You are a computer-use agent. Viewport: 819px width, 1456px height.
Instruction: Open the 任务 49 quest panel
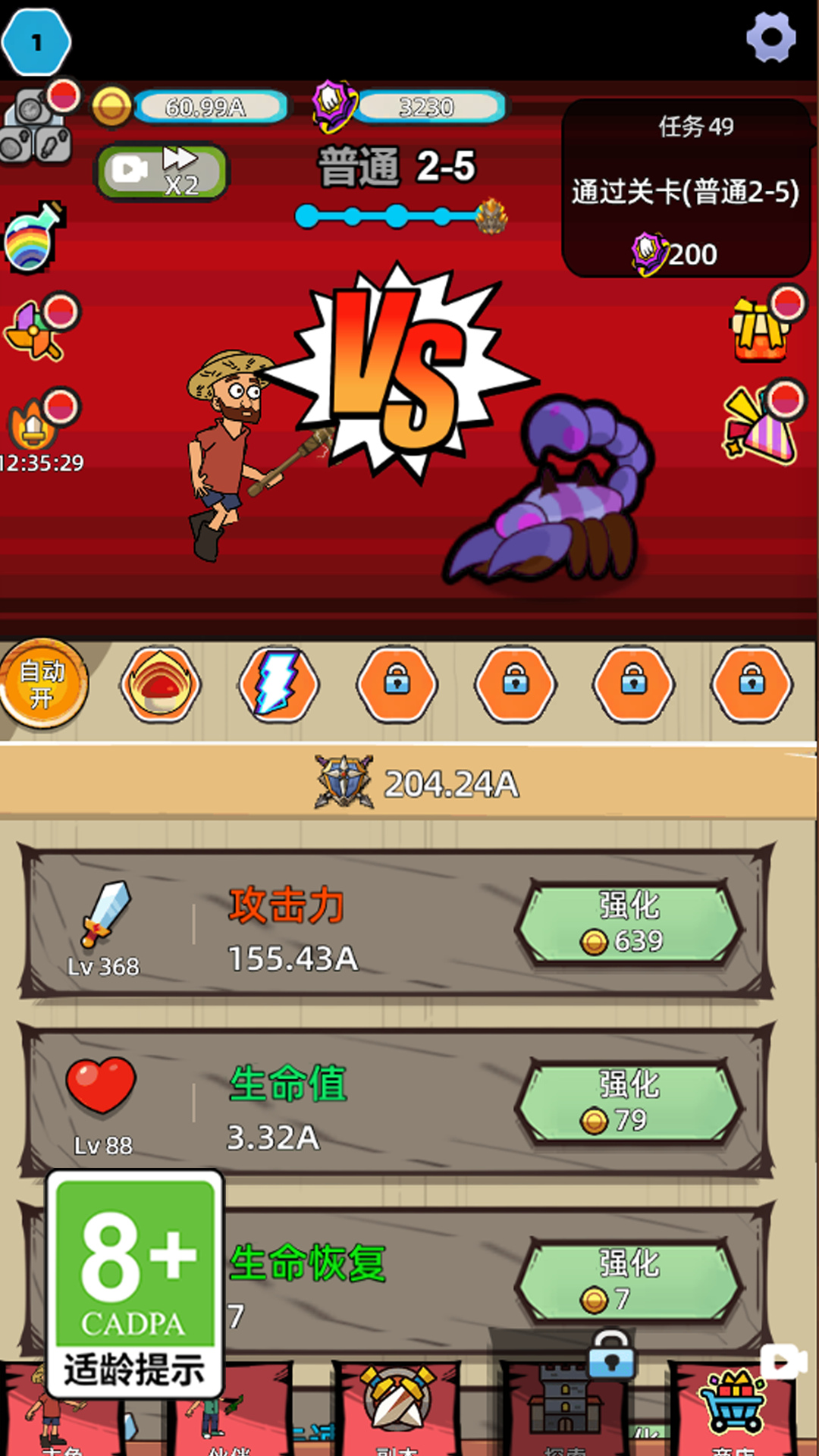tap(686, 189)
